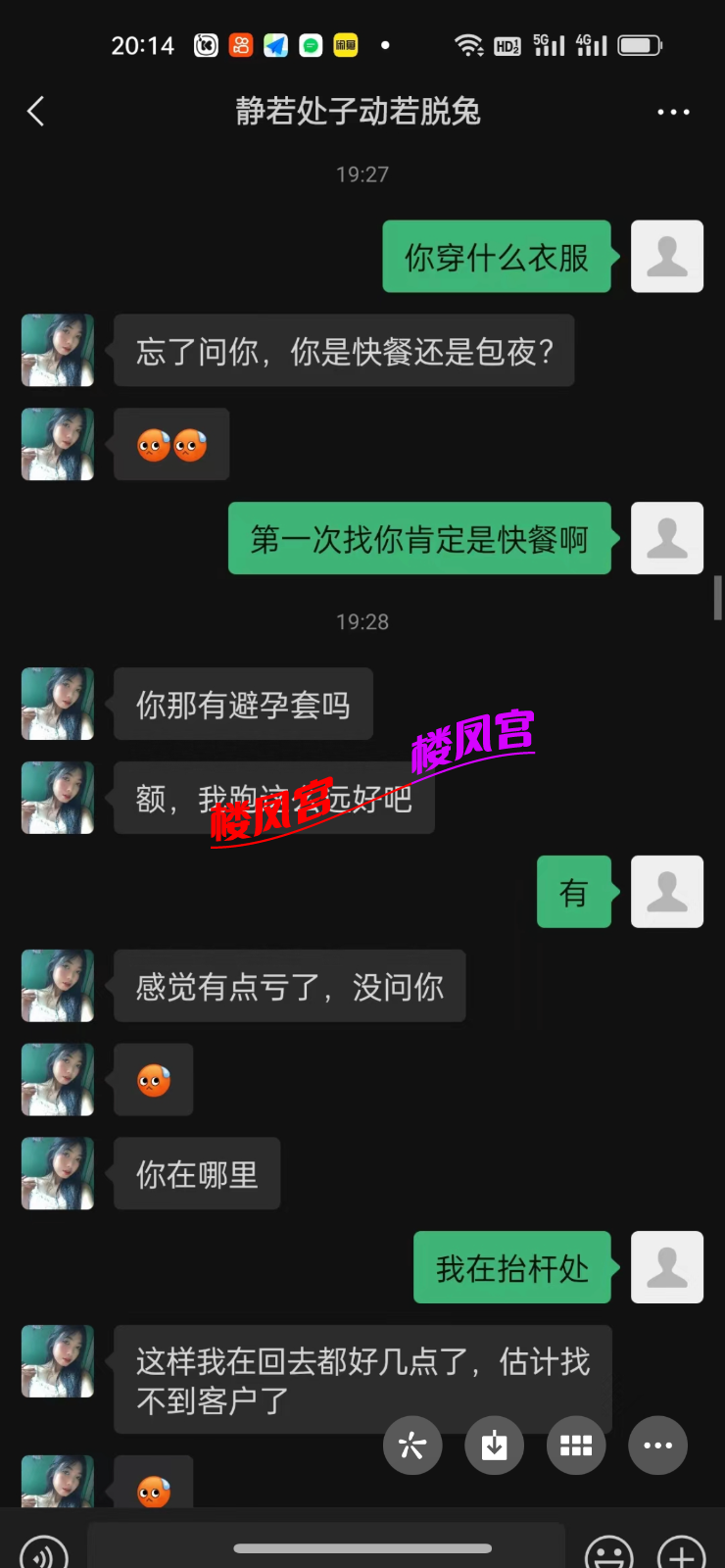Open the plus attachment menu

pos(682,1552)
